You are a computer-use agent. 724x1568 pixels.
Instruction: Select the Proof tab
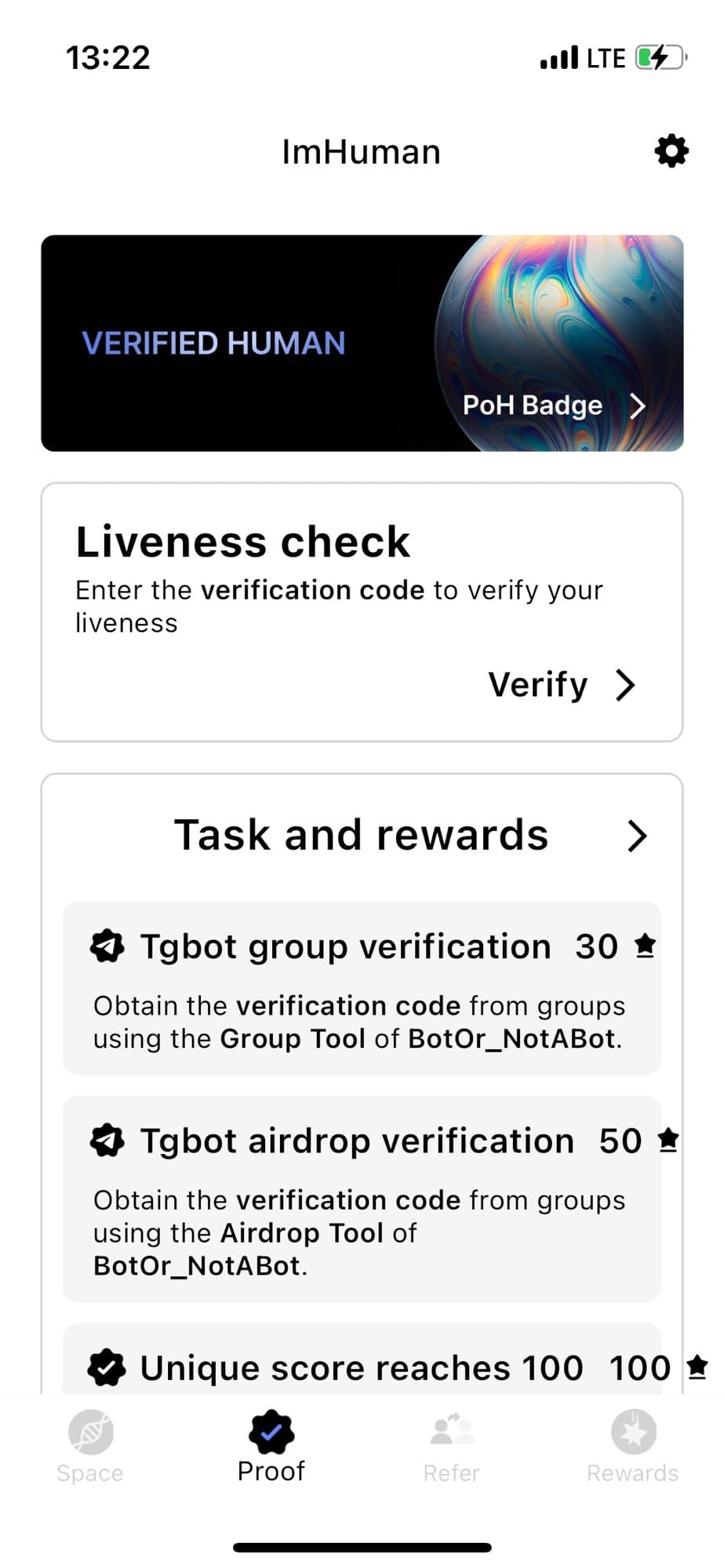click(271, 1446)
